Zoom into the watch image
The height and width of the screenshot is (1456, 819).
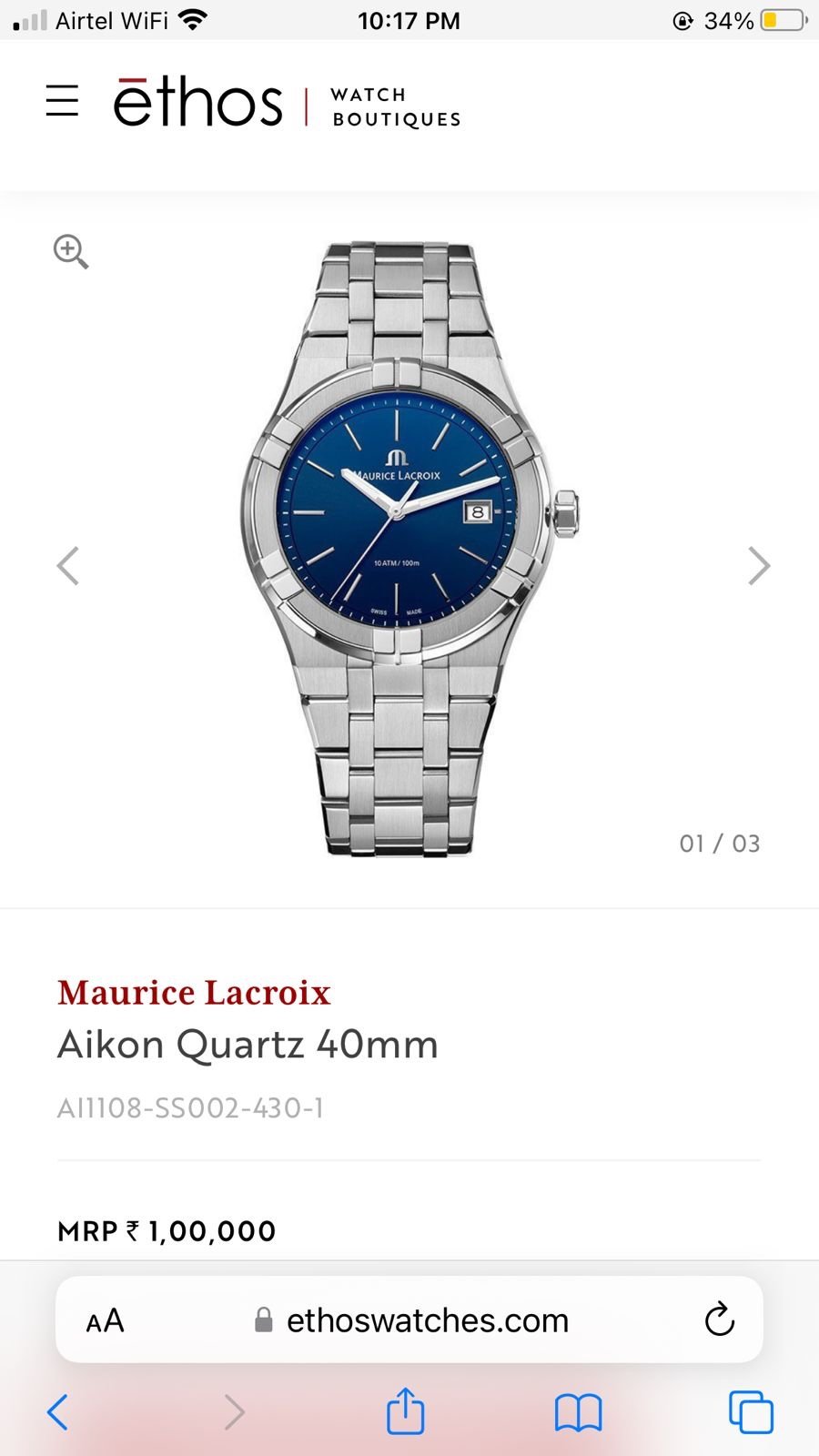click(x=70, y=251)
